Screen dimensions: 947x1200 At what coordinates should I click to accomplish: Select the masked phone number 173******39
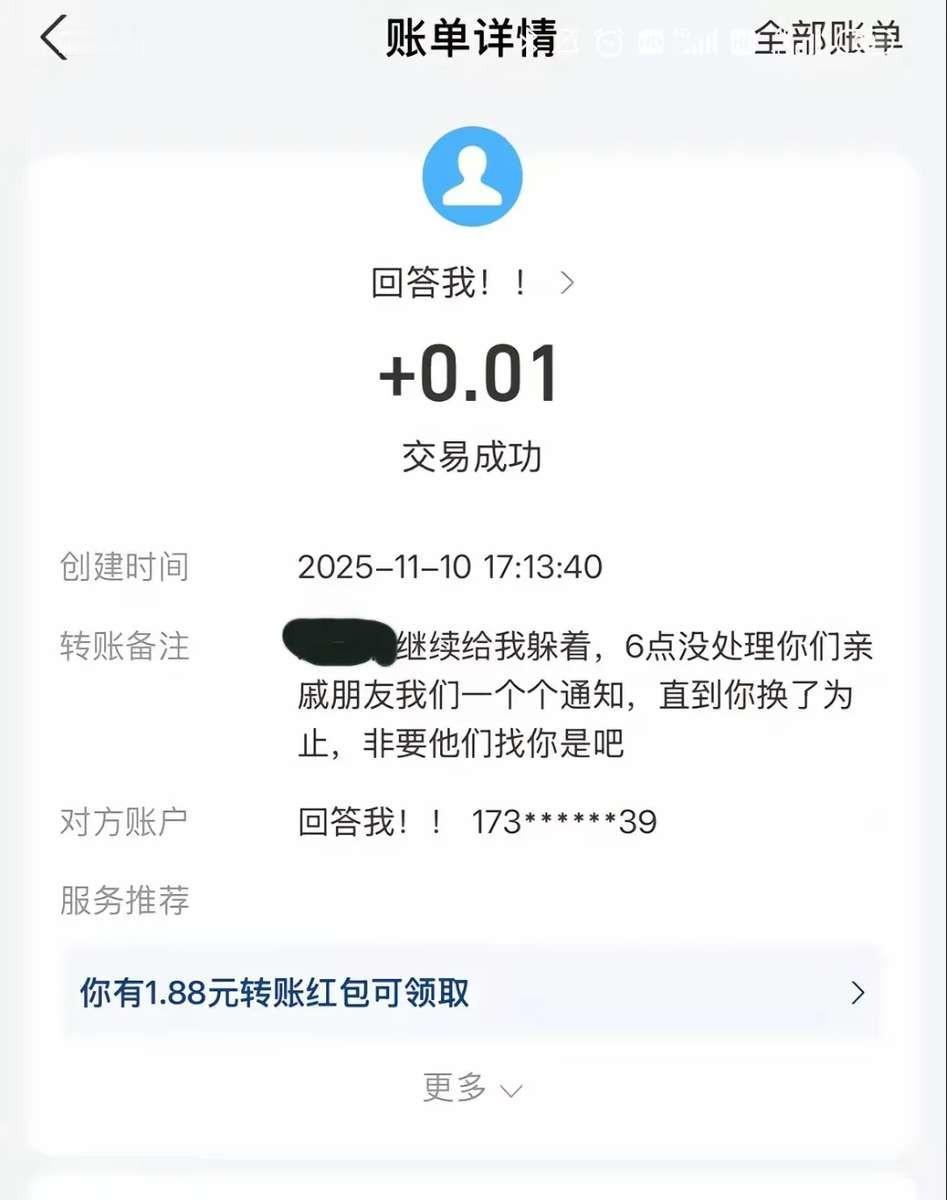point(563,821)
